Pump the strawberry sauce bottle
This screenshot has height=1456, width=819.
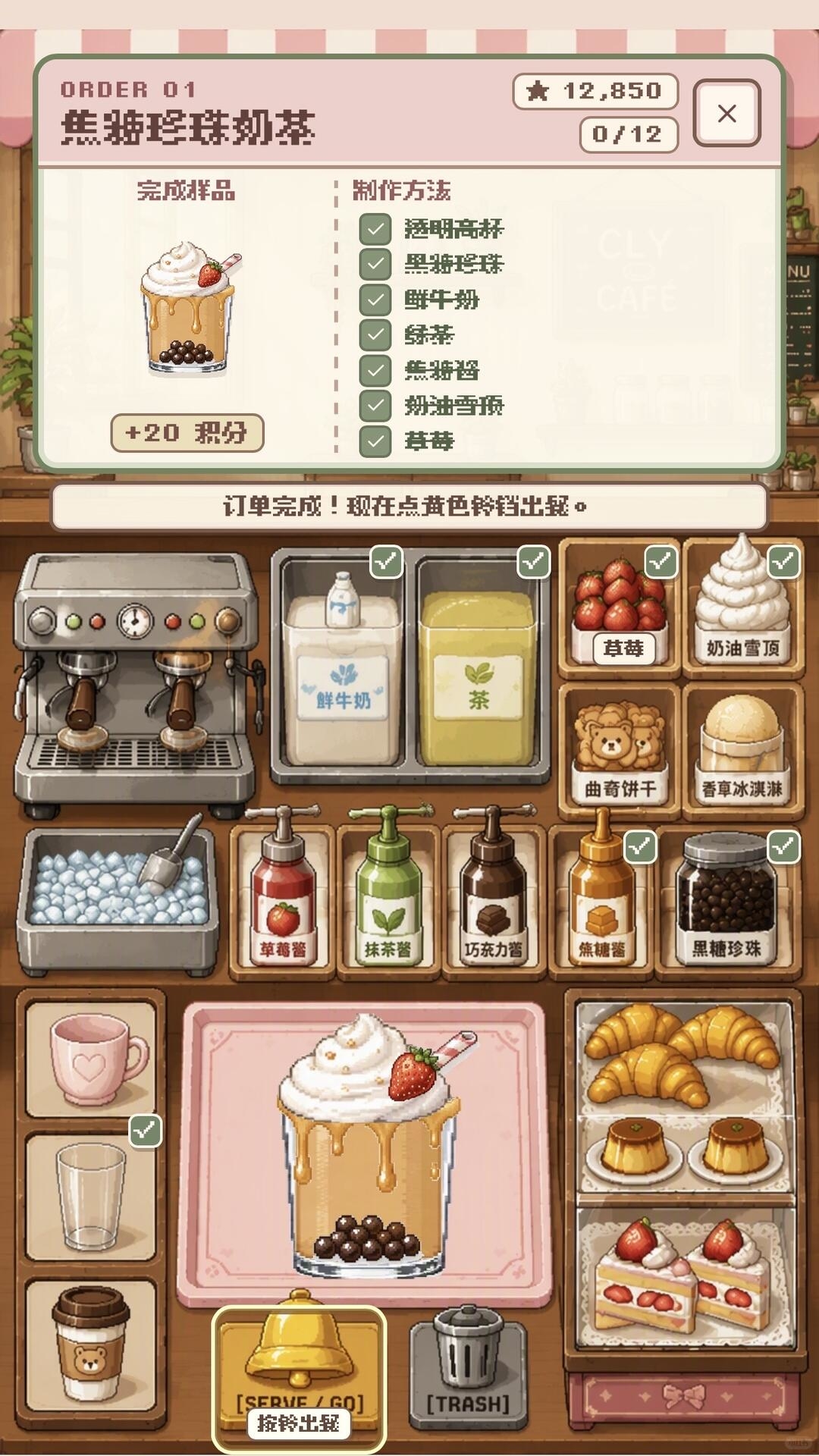(x=283, y=892)
